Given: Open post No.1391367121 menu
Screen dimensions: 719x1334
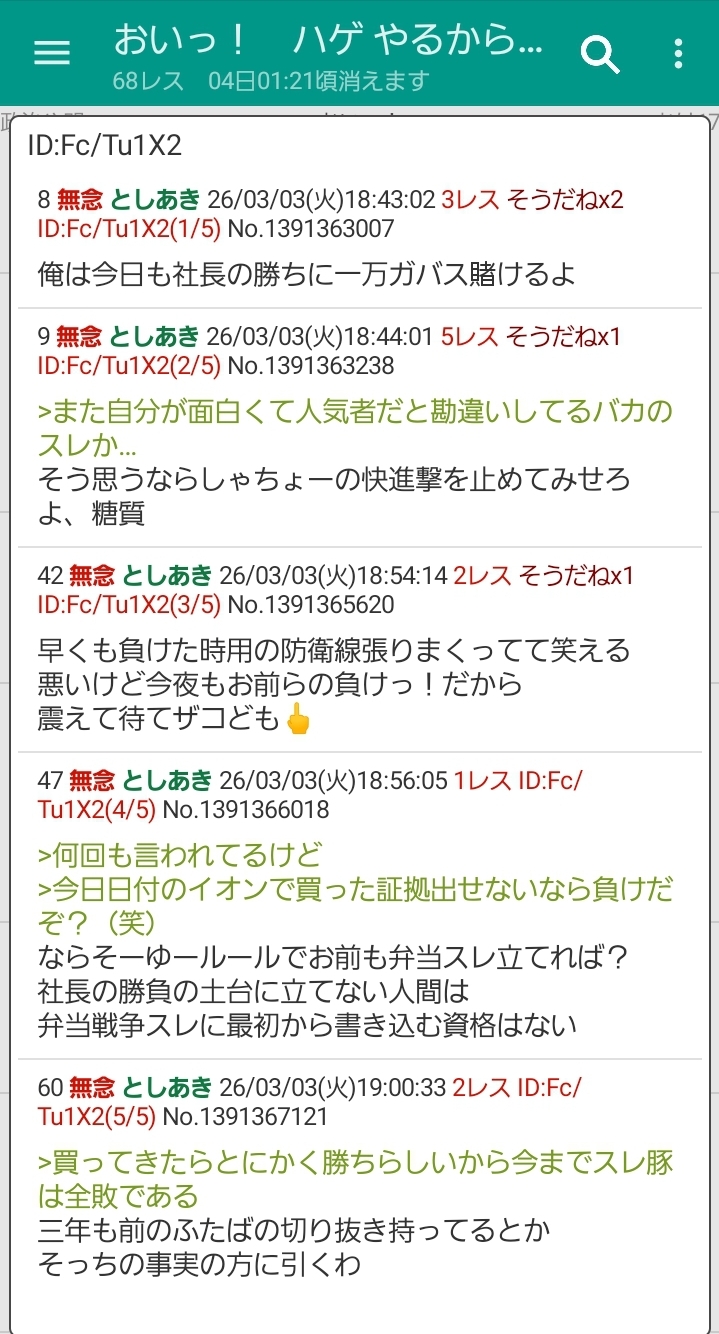Looking at the screenshot, I should point(245,1116).
